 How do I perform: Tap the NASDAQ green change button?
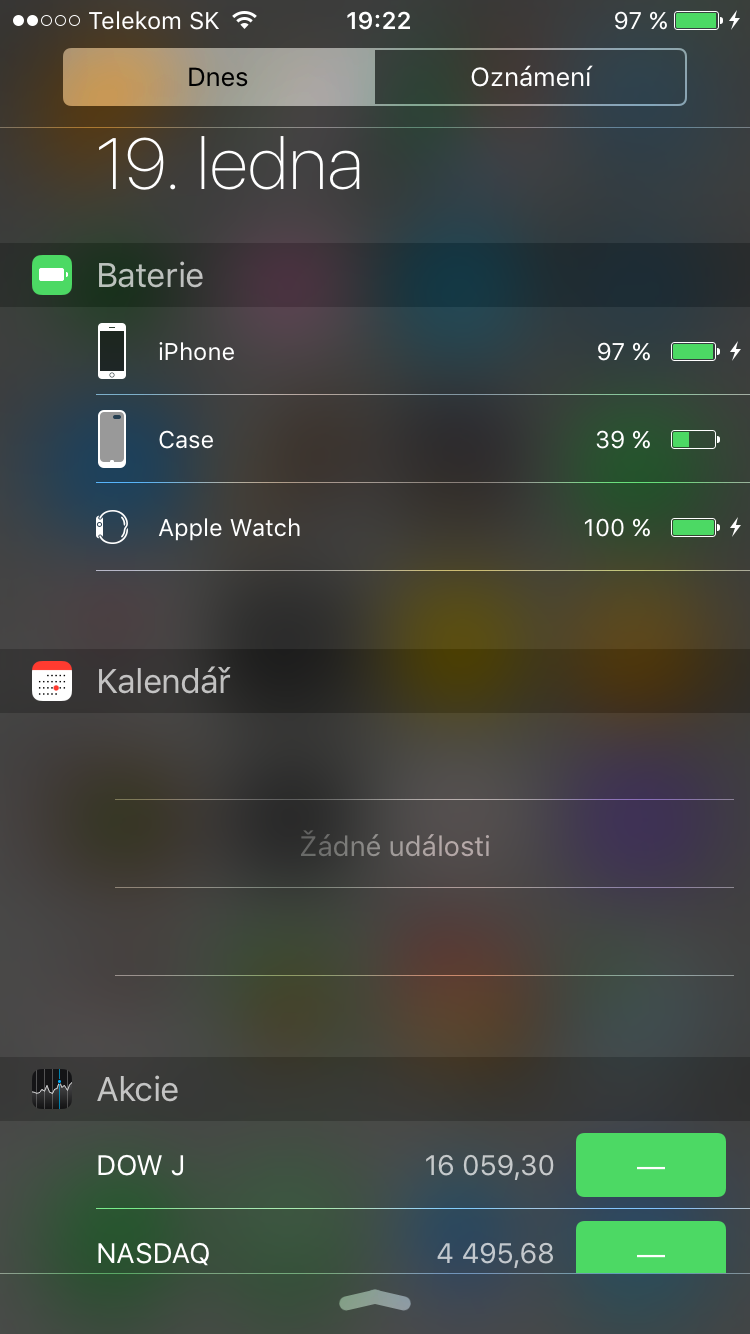[x=651, y=1248]
